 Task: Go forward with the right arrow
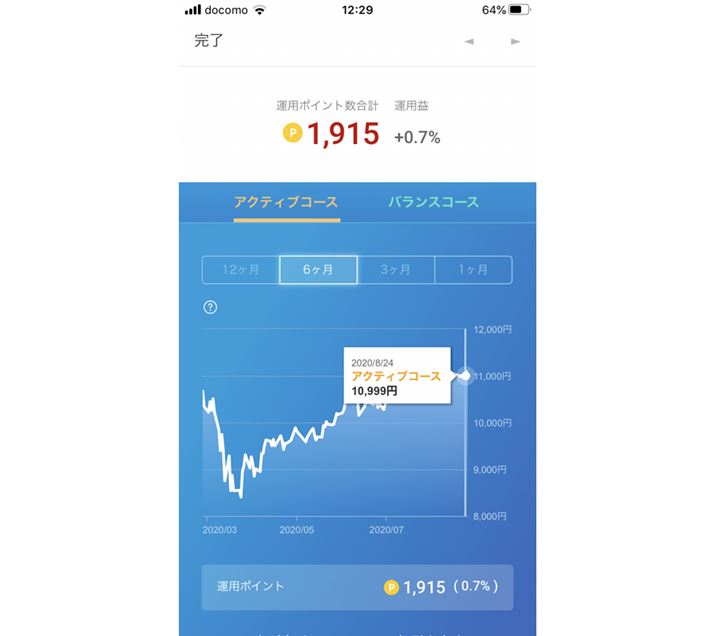coord(515,42)
